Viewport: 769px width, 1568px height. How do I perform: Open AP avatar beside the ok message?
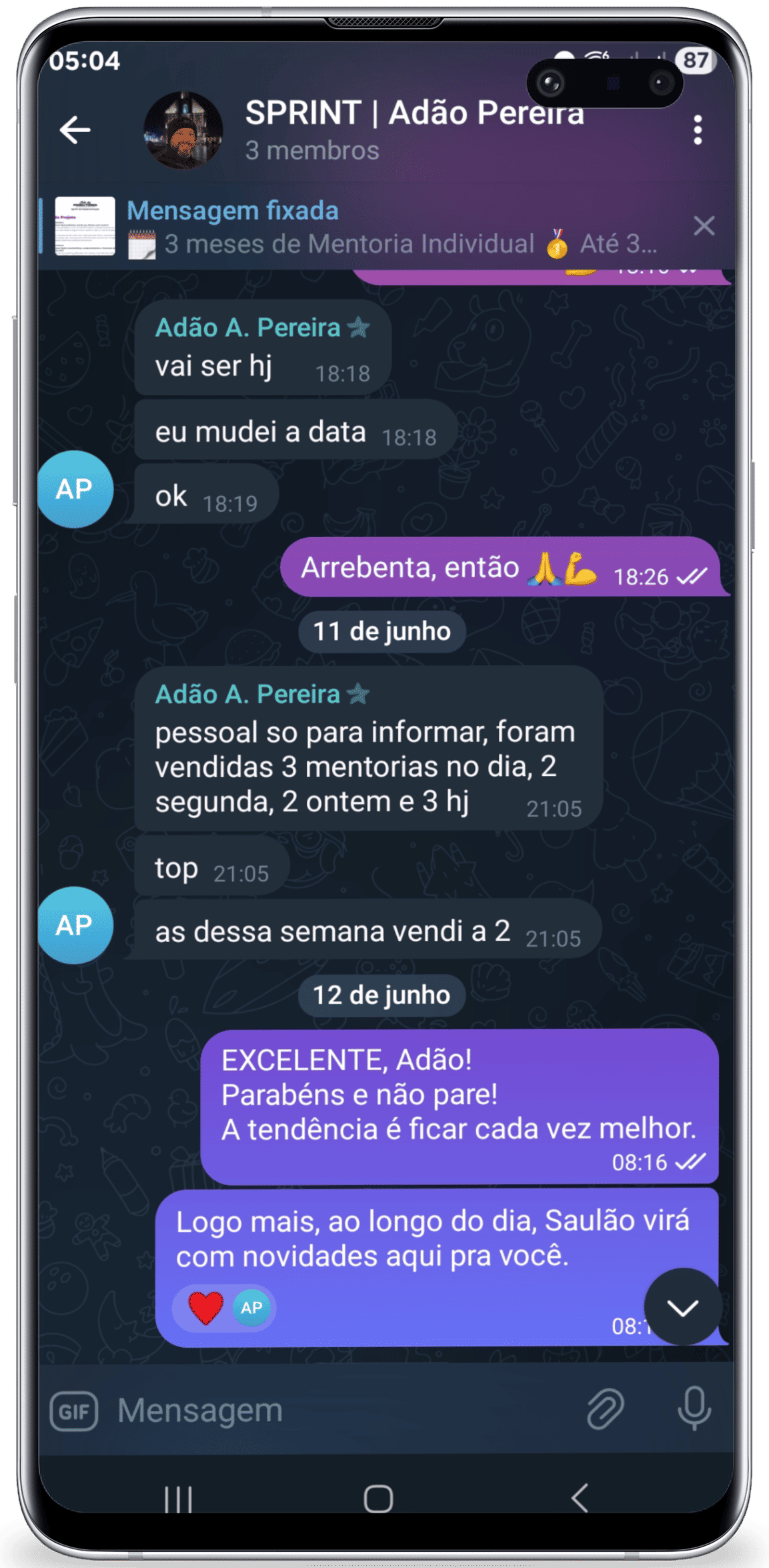point(75,489)
